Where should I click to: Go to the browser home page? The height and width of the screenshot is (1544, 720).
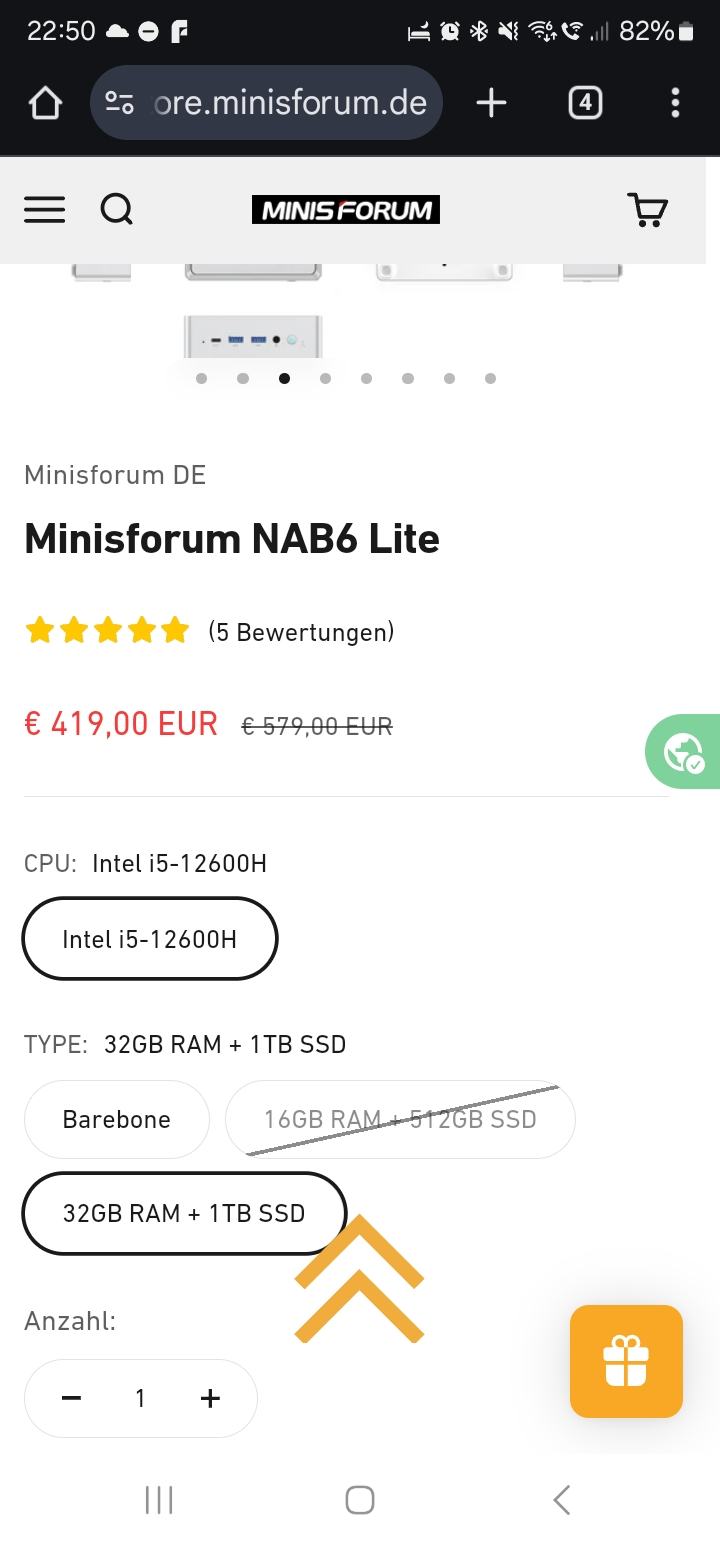[x=45, y=103]
